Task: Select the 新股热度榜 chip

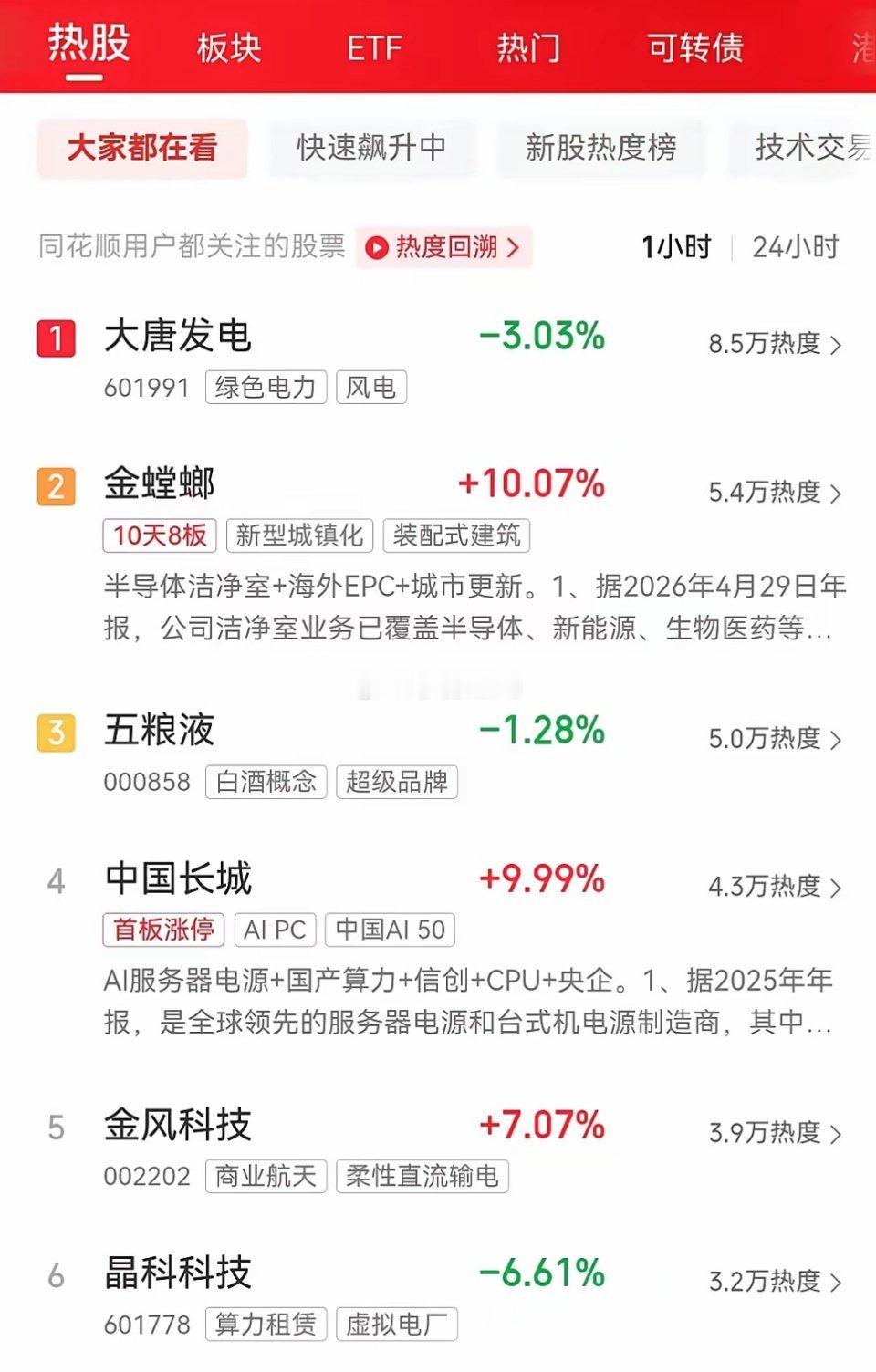Action: [x=600, y=147]
